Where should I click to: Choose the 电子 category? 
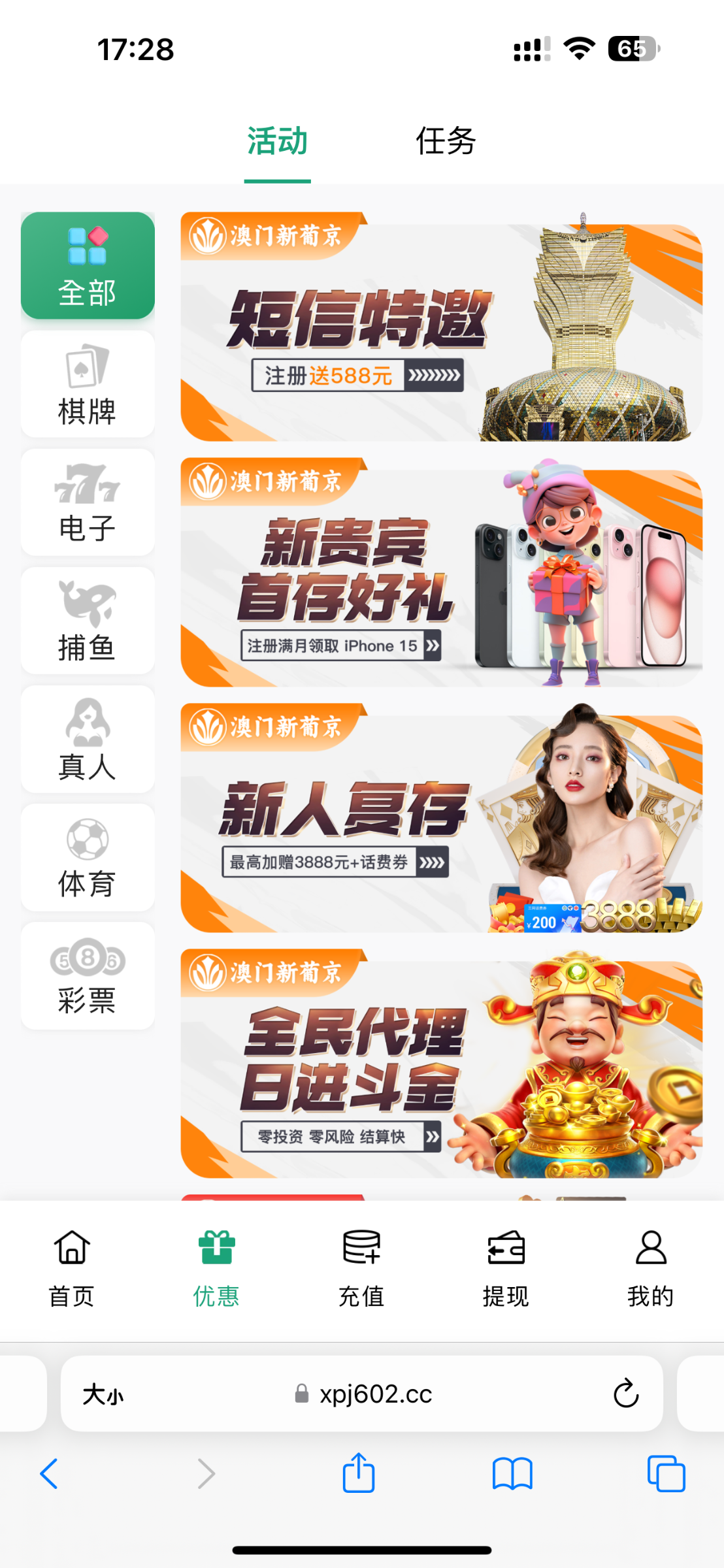pyautogui.click(x=88, y=502)
